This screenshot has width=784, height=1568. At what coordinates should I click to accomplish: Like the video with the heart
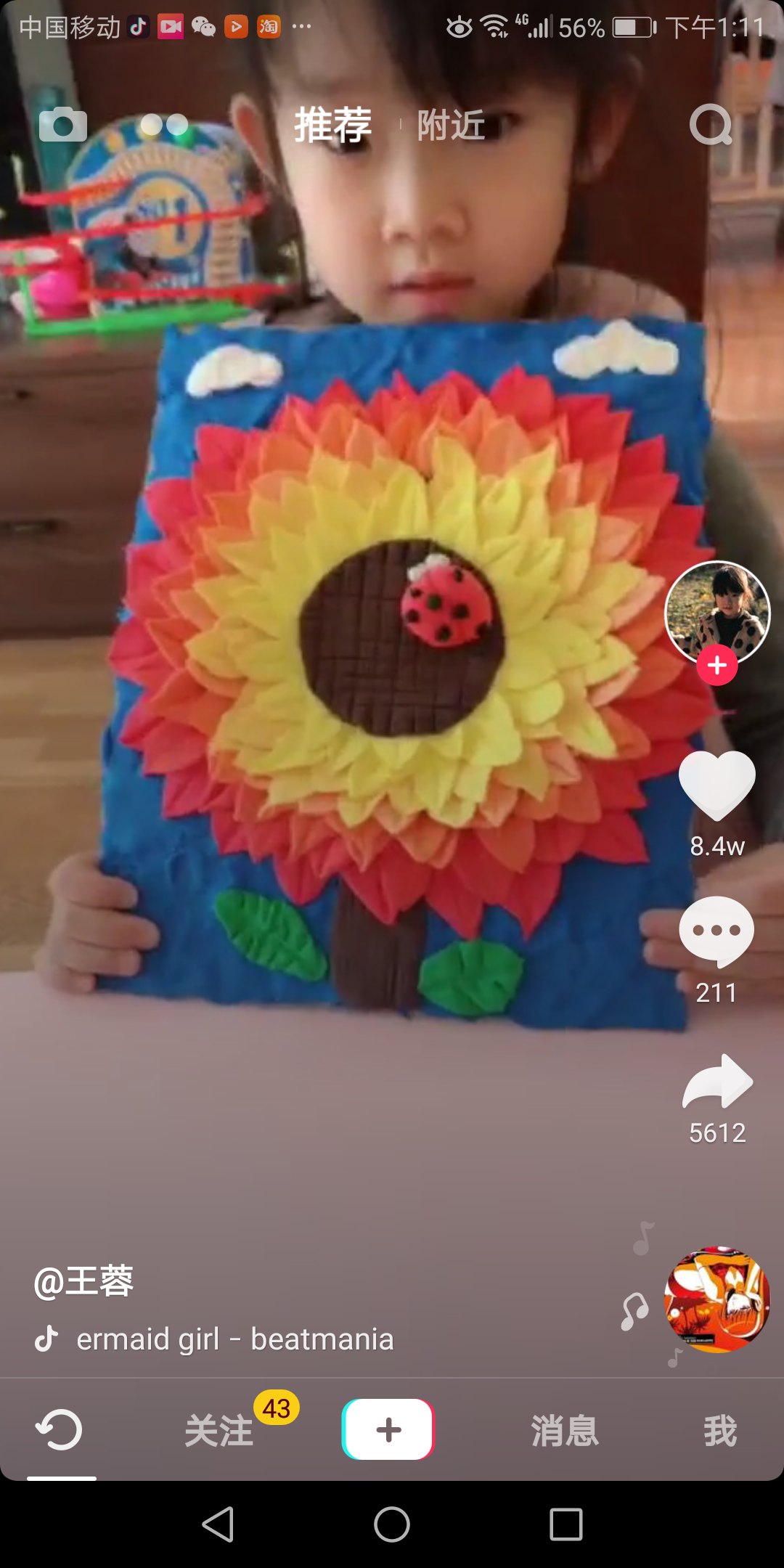(717, 785)
